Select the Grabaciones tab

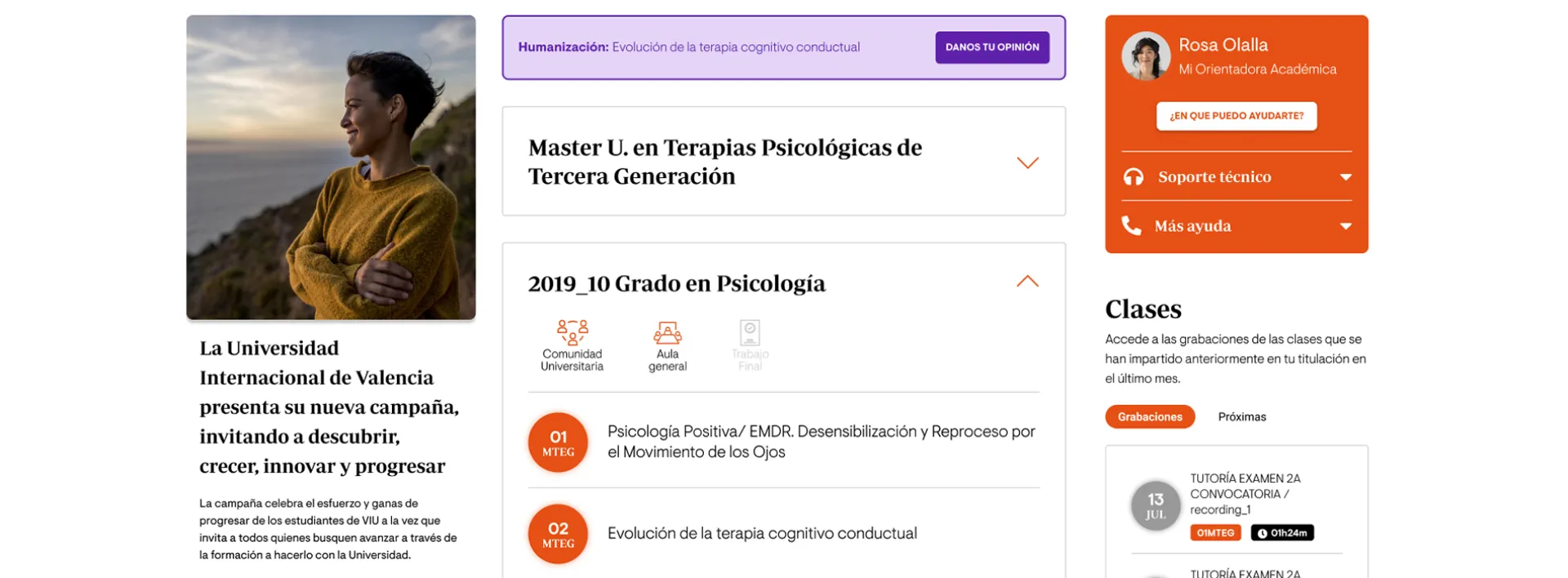(x=1149, y=416)
